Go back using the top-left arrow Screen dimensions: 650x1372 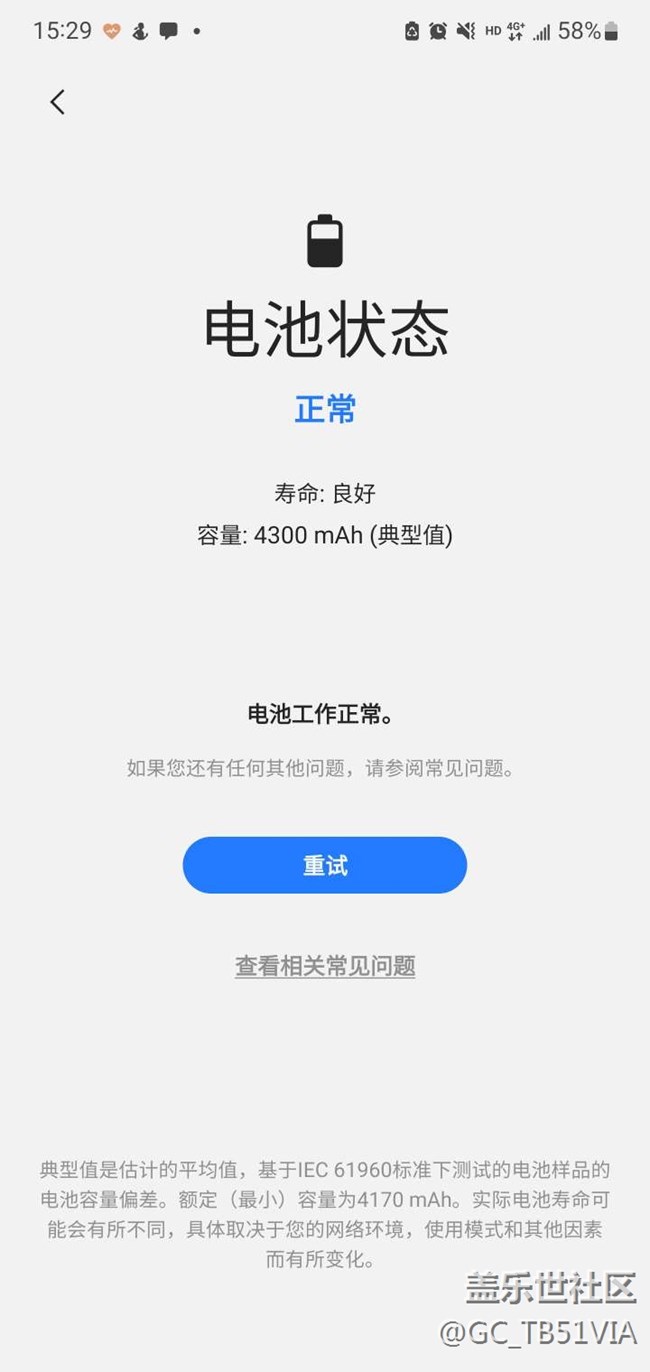click(x=57, y=101)
